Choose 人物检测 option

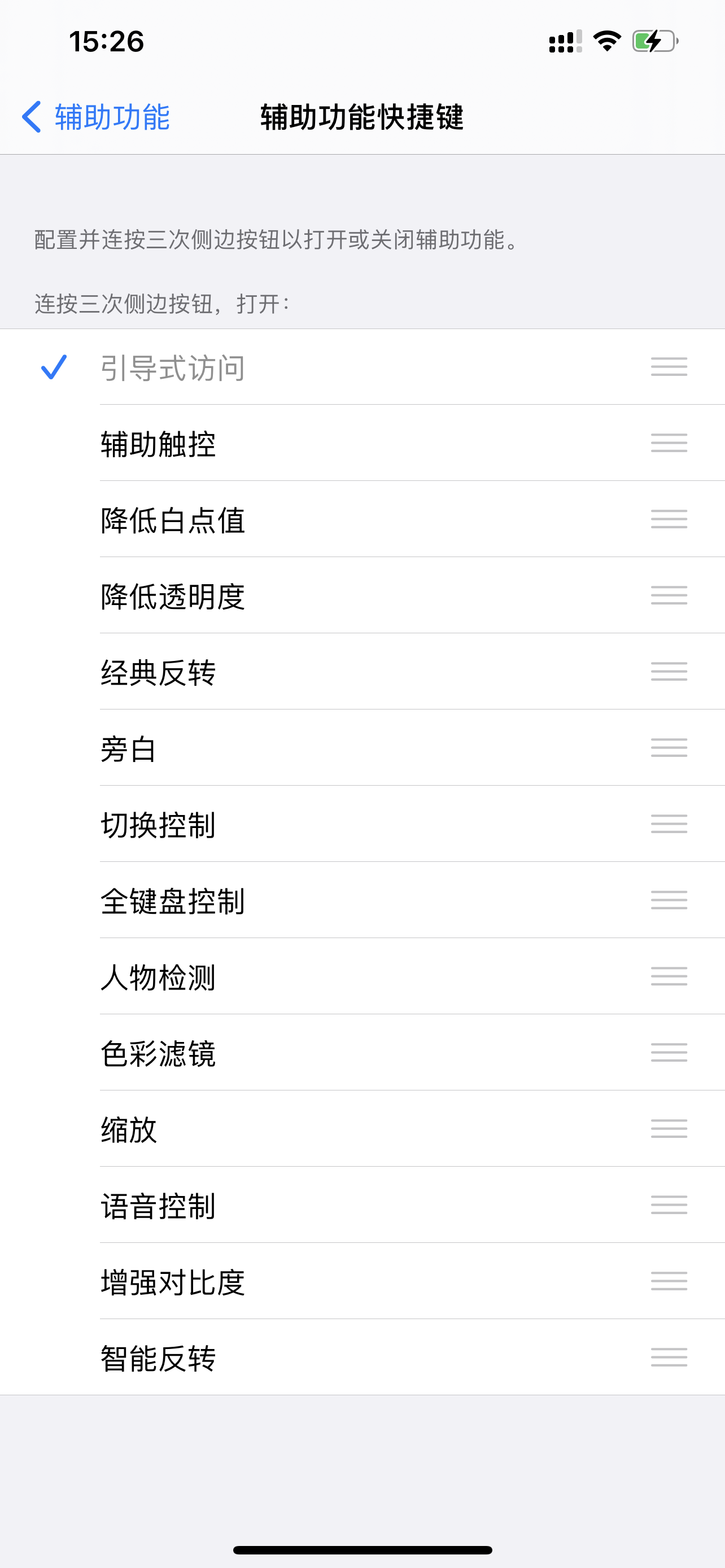(158, 976)
